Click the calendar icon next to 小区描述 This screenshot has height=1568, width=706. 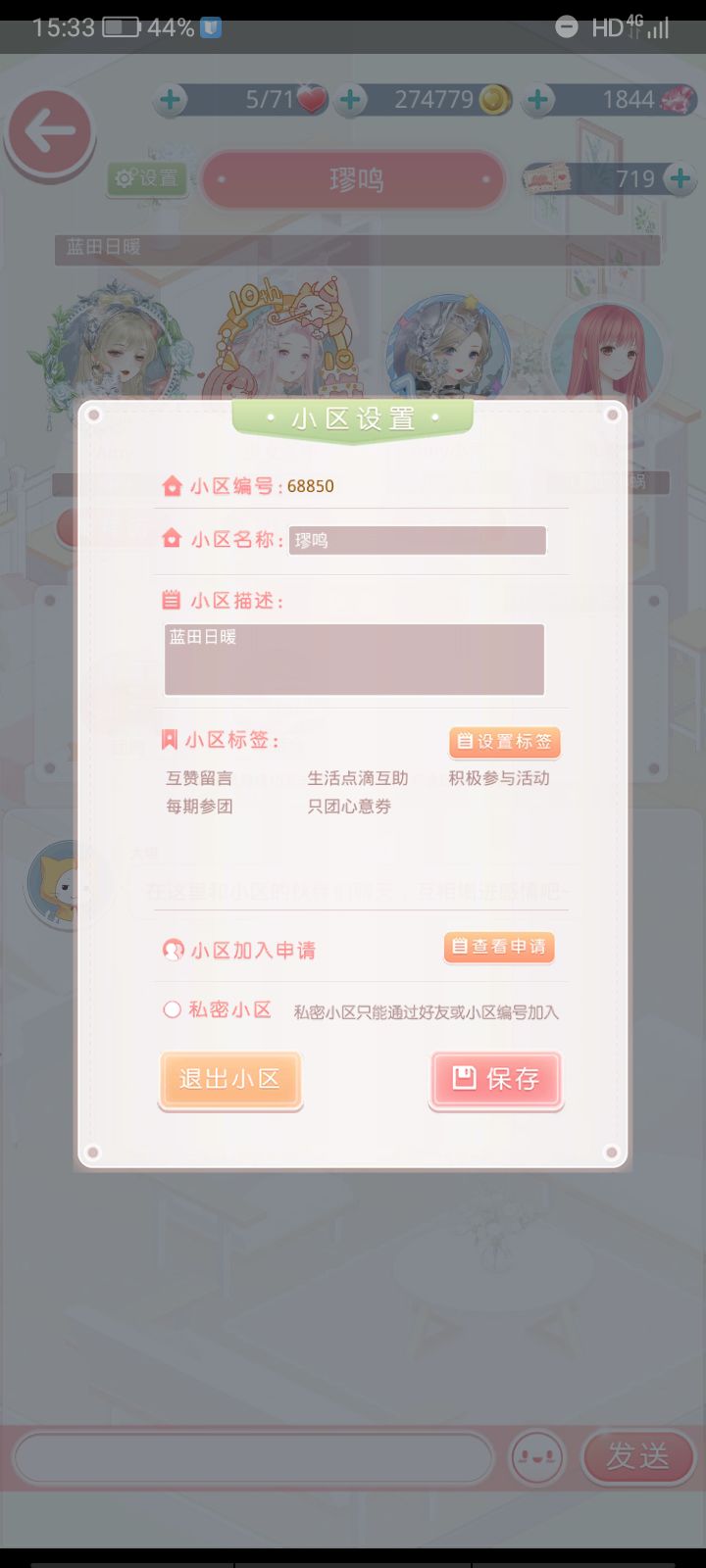coord(173,599)
